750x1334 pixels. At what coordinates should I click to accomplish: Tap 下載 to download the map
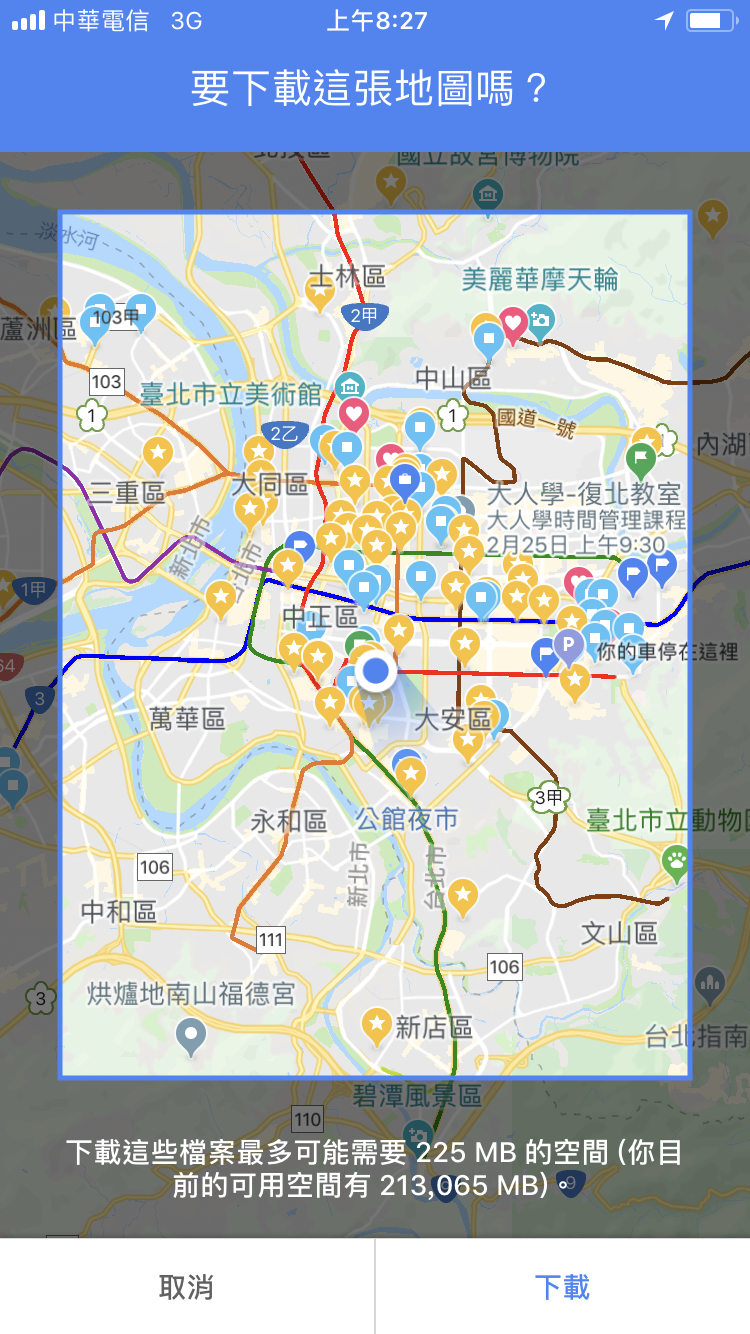[562, 1287]
